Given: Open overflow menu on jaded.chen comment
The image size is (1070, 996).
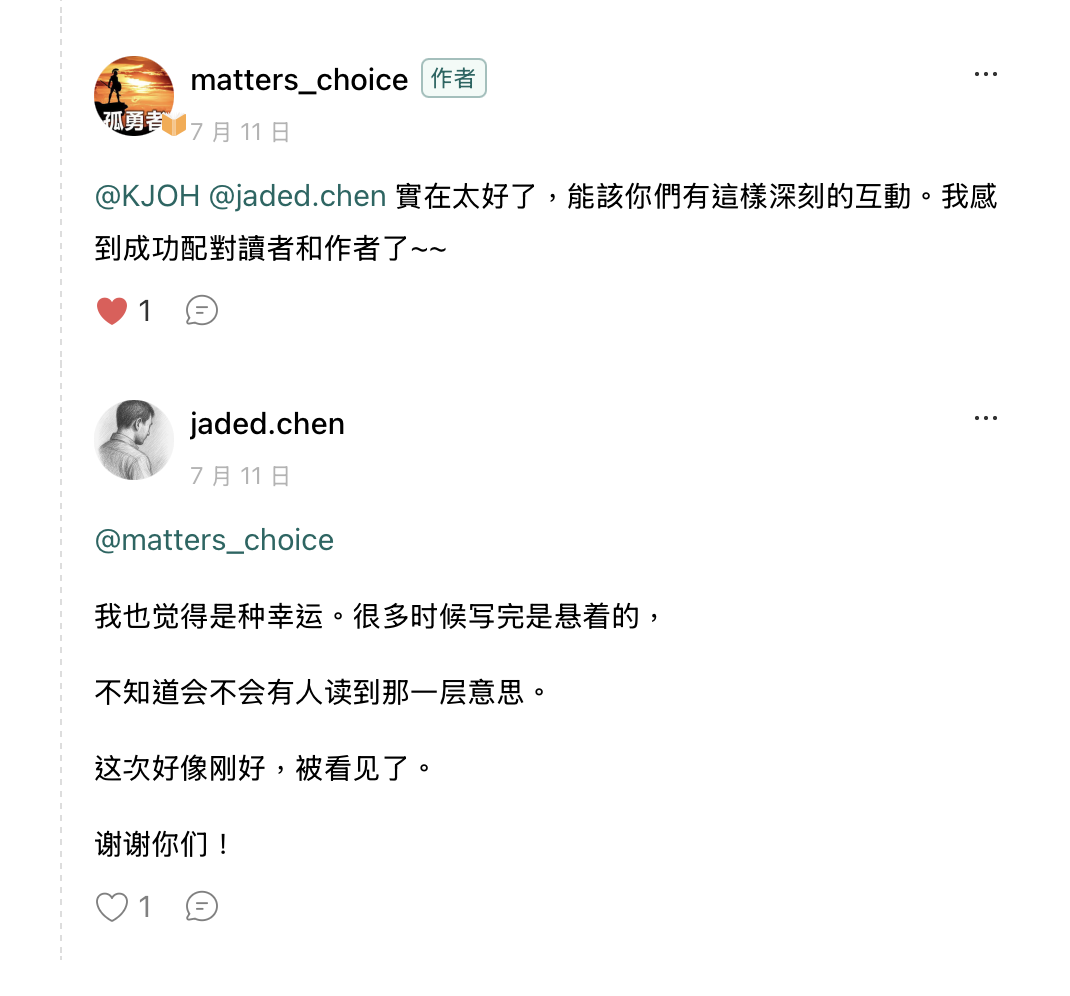Looking at the screenshot, I should point(985,418).
